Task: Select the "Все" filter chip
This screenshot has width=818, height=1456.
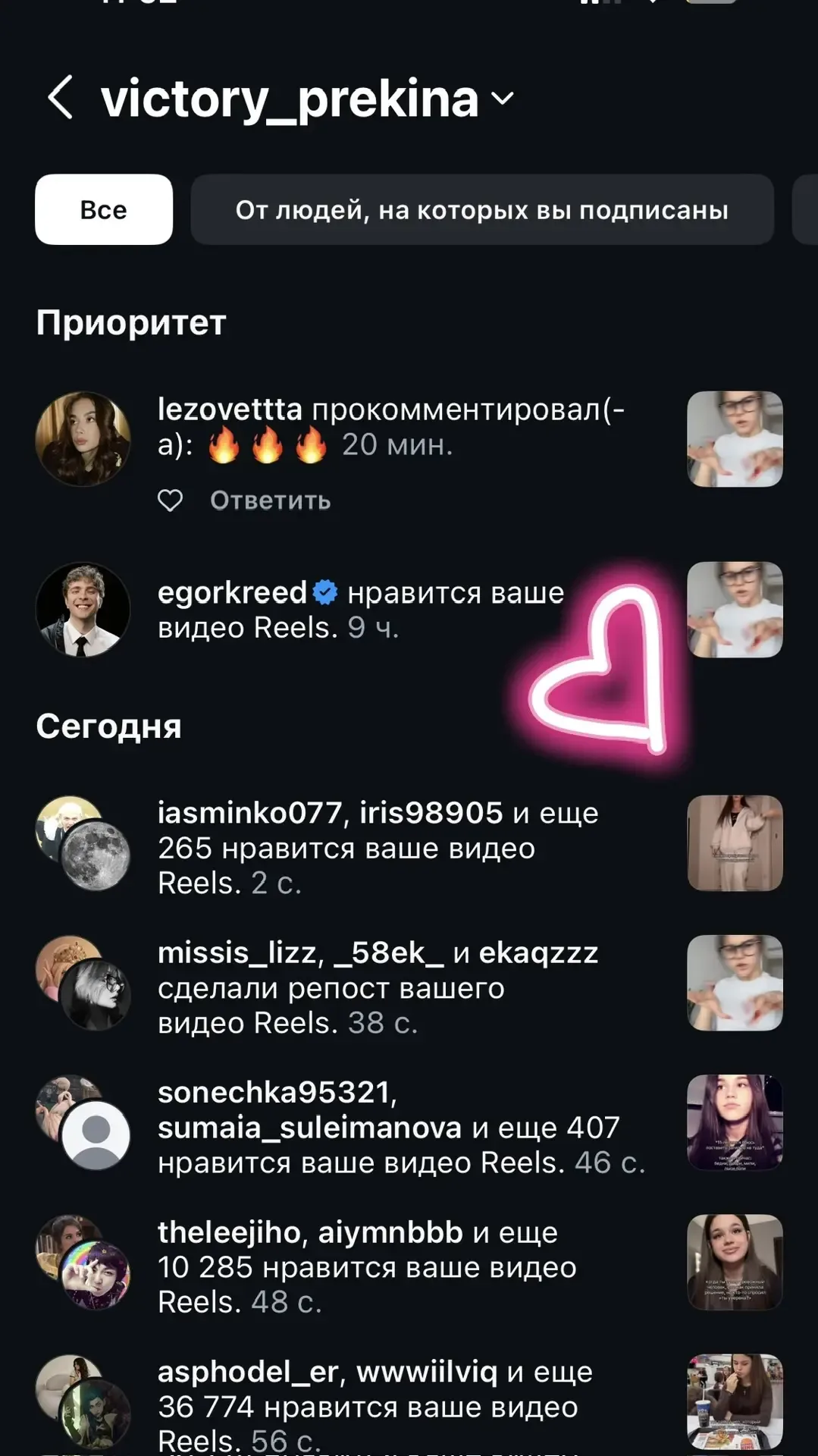Action: (x=104, y=209)
